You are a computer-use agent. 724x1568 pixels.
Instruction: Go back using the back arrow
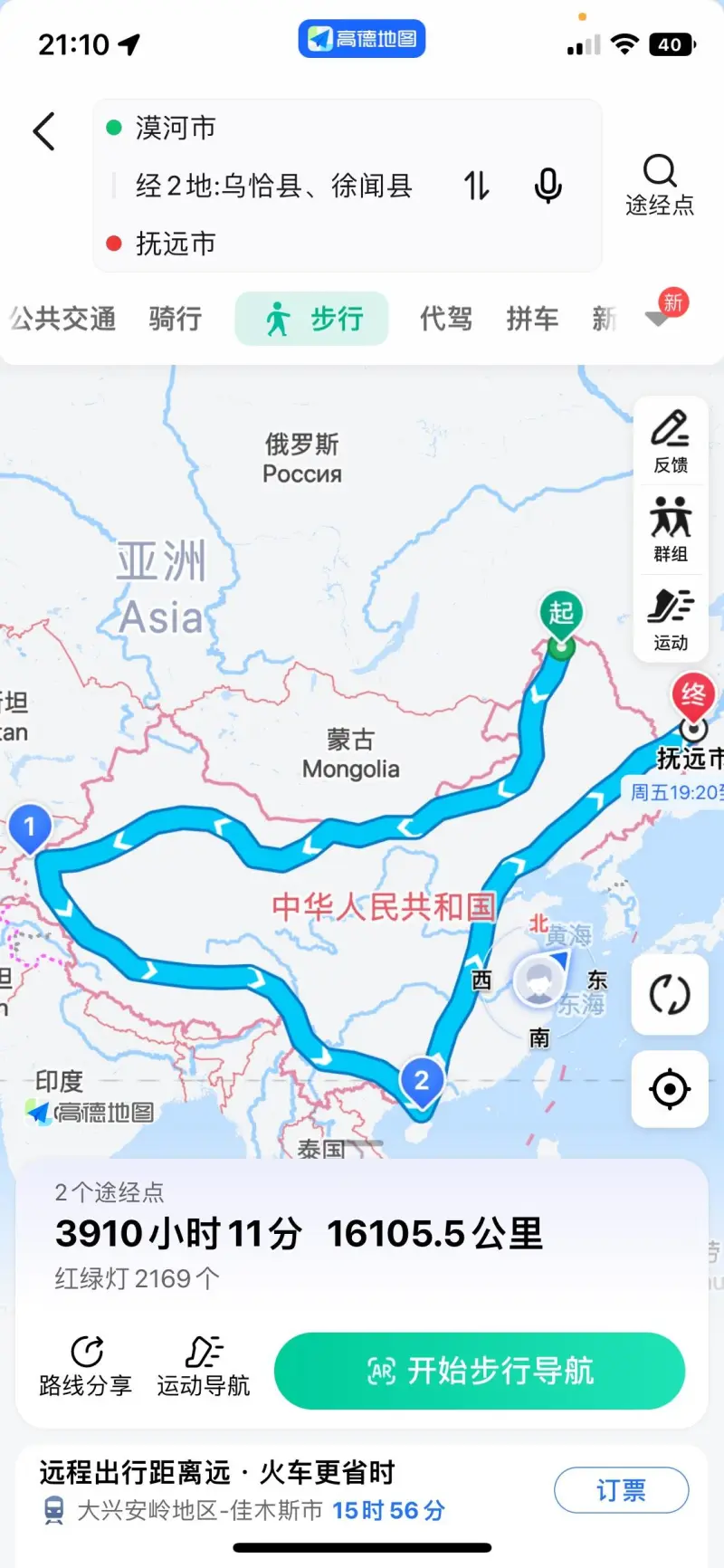pyautogui.click(x=44, y=131)
